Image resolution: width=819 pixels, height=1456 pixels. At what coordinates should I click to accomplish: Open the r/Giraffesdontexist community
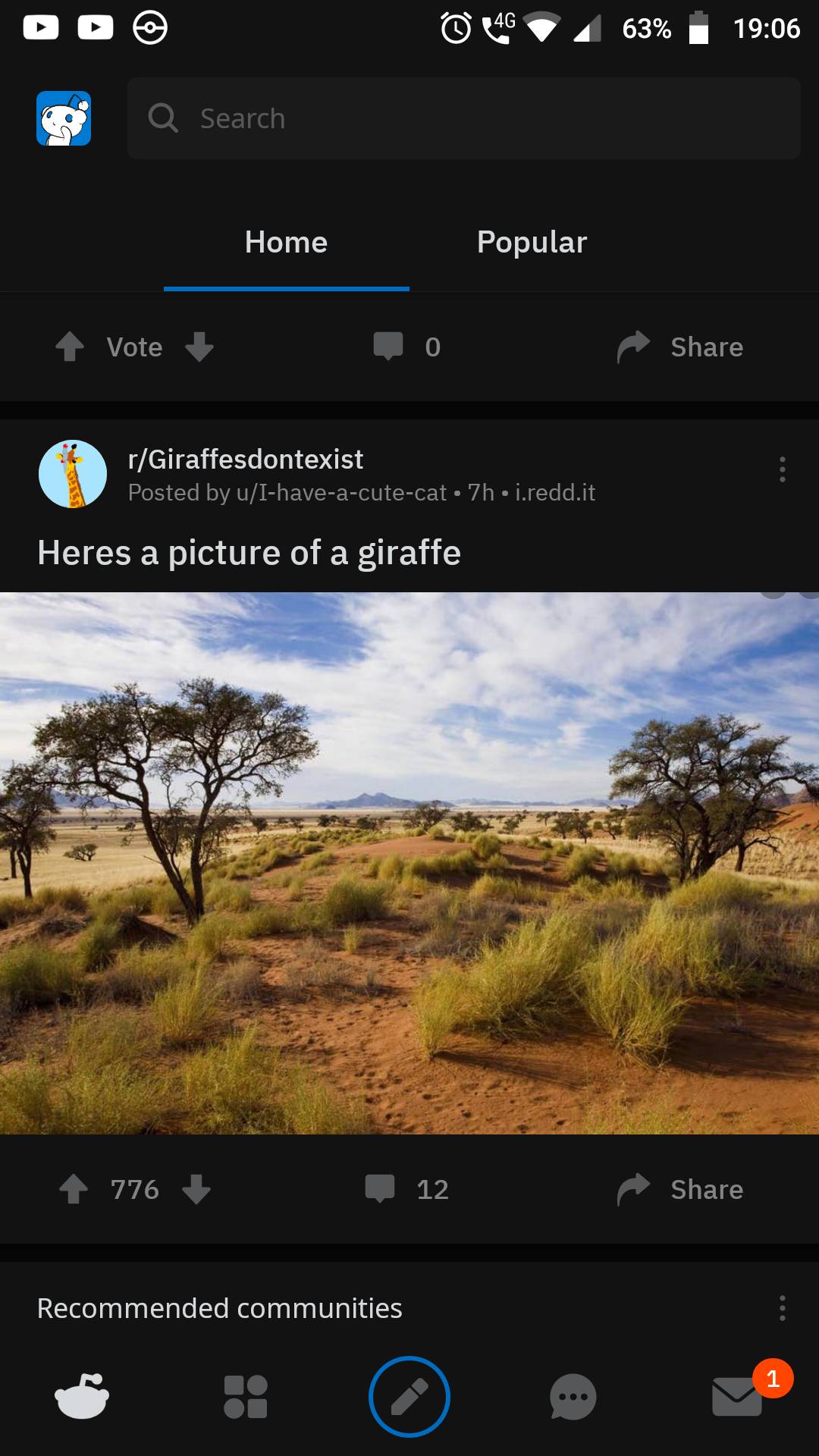coord(245,460)
